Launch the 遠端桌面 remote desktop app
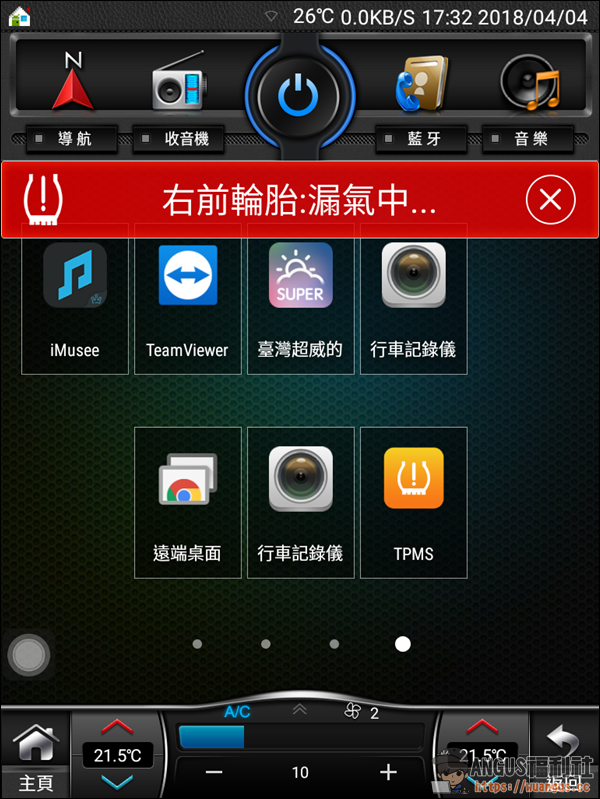The image size is (600, 799). coord(187,502)
